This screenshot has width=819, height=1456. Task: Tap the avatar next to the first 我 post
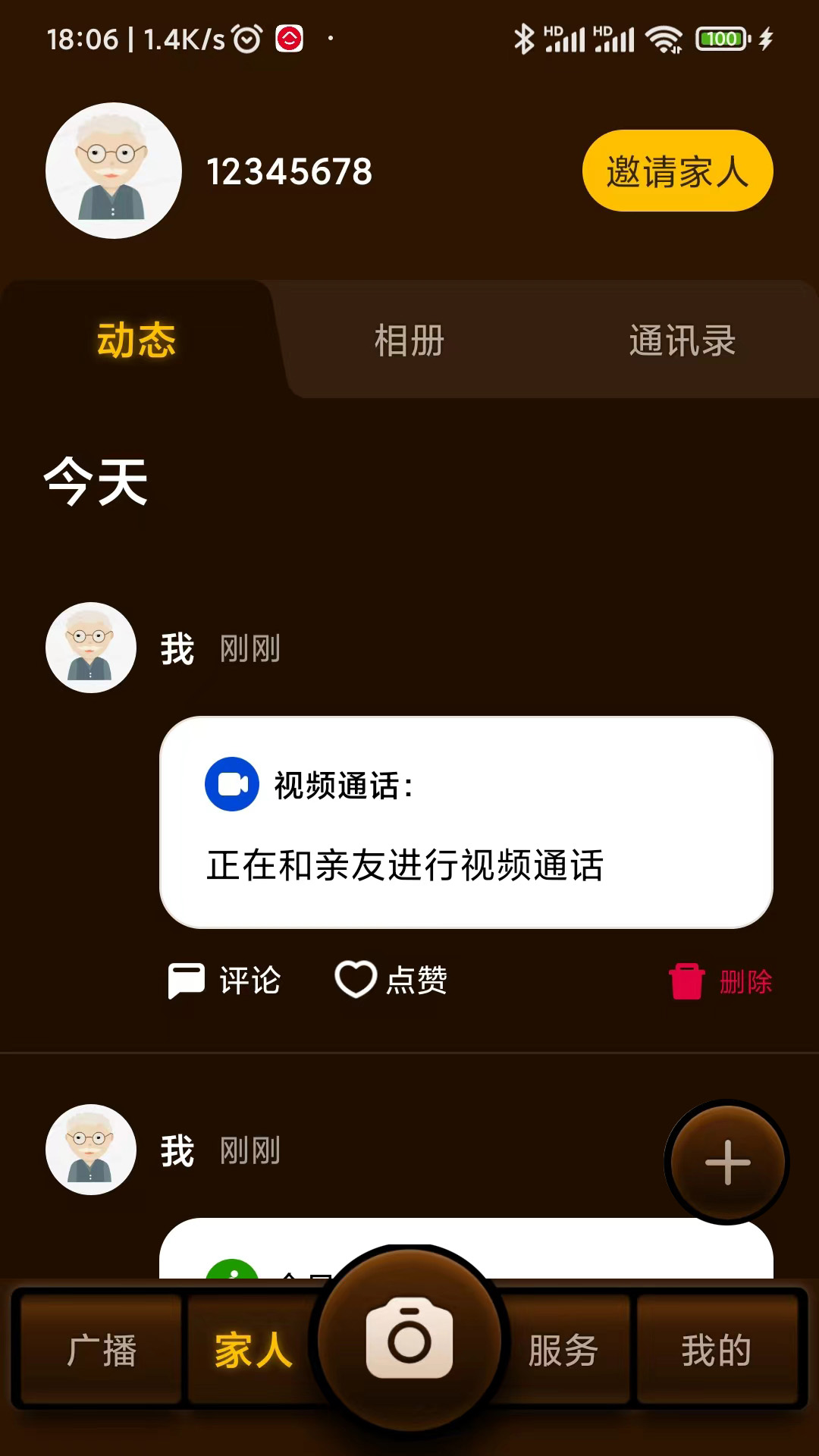pos(90,648)
